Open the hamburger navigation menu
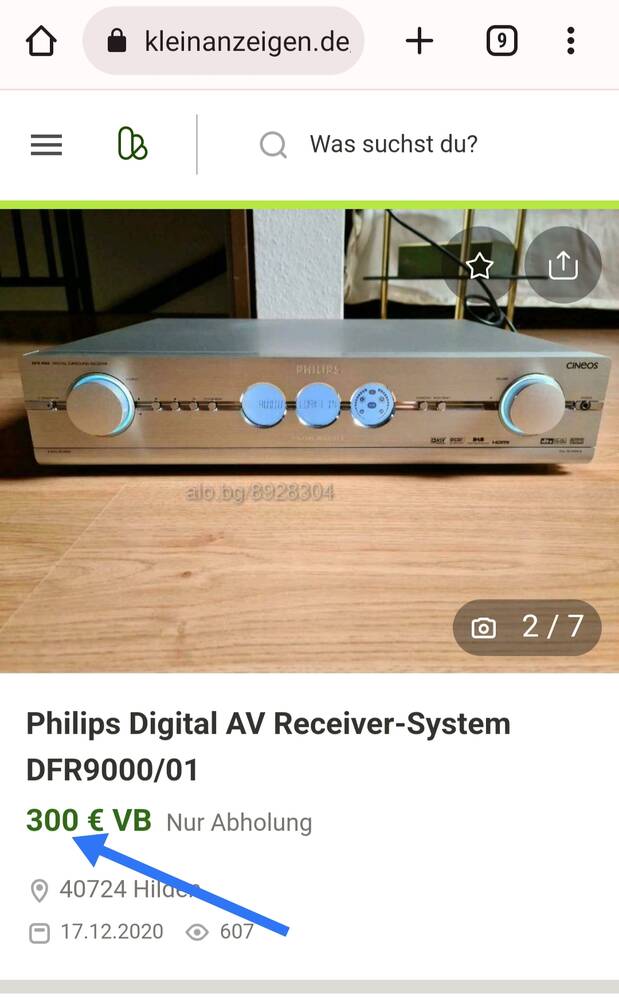Viewport: 619px width, 1000px height. (x=47, y=145)
